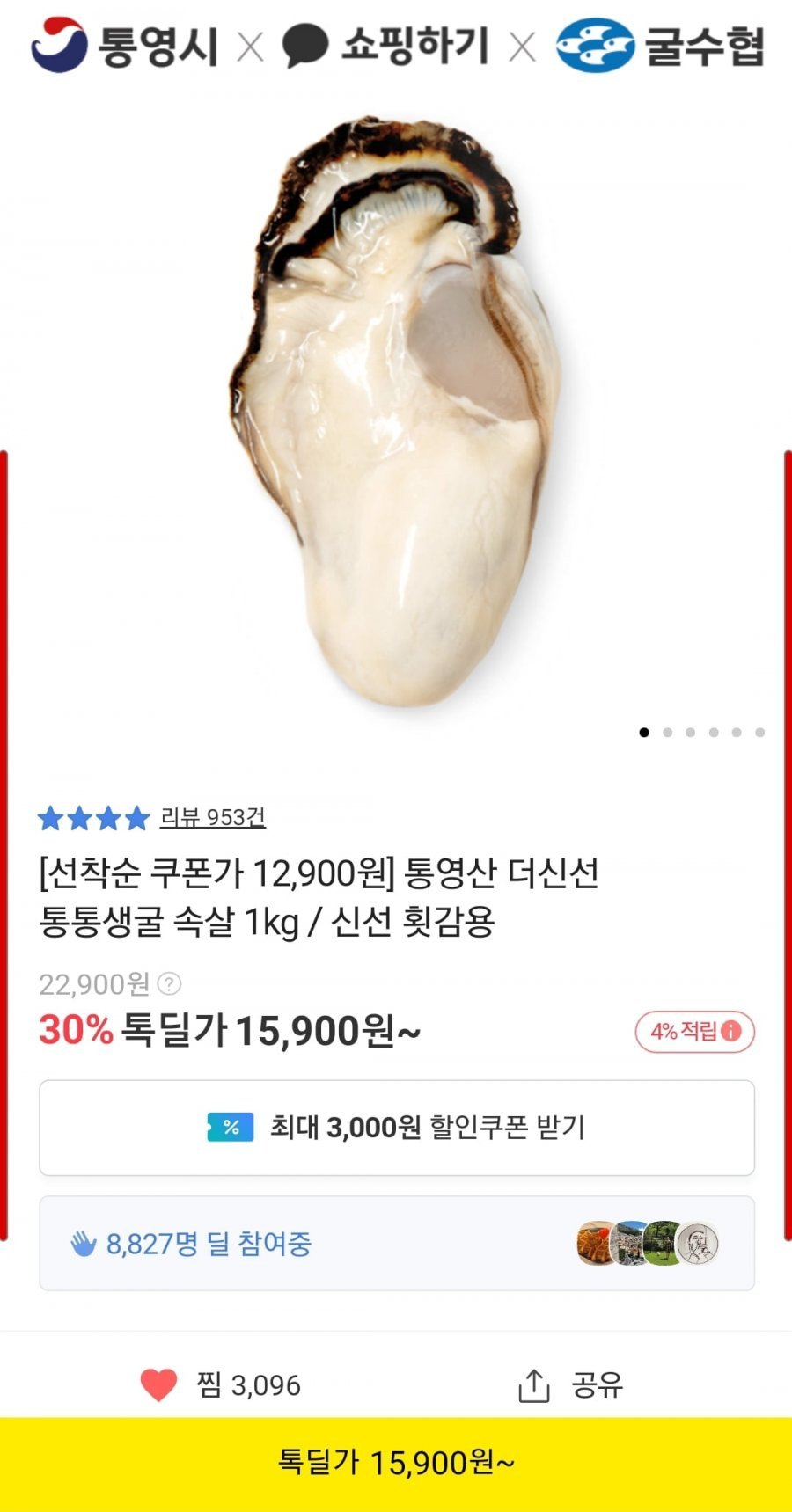Screen dimensions: 792x1512
Task: Jump to the second image indicator dot
Action: coord(667,732)
